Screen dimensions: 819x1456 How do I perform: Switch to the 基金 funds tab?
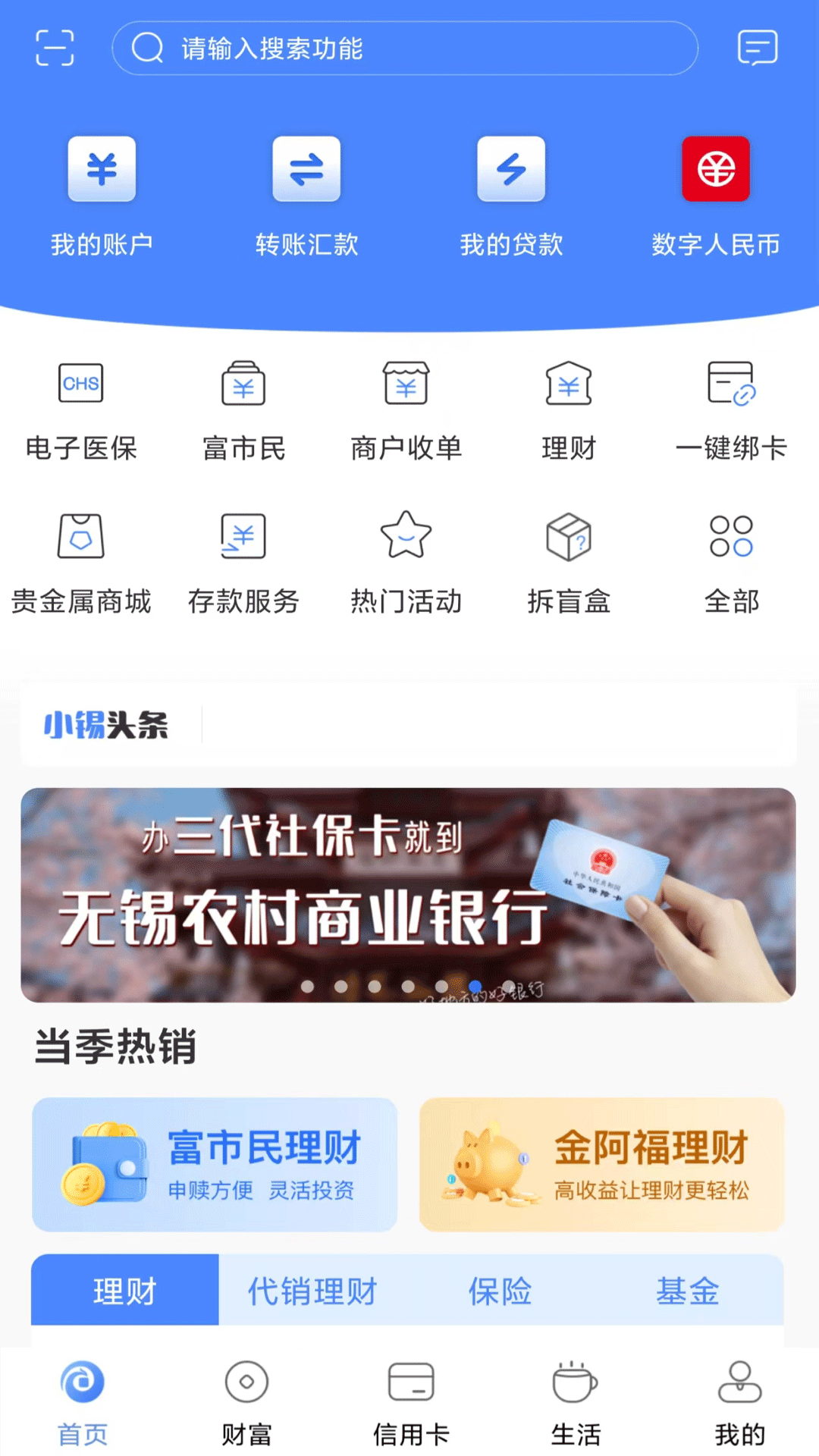[688, 1291]
